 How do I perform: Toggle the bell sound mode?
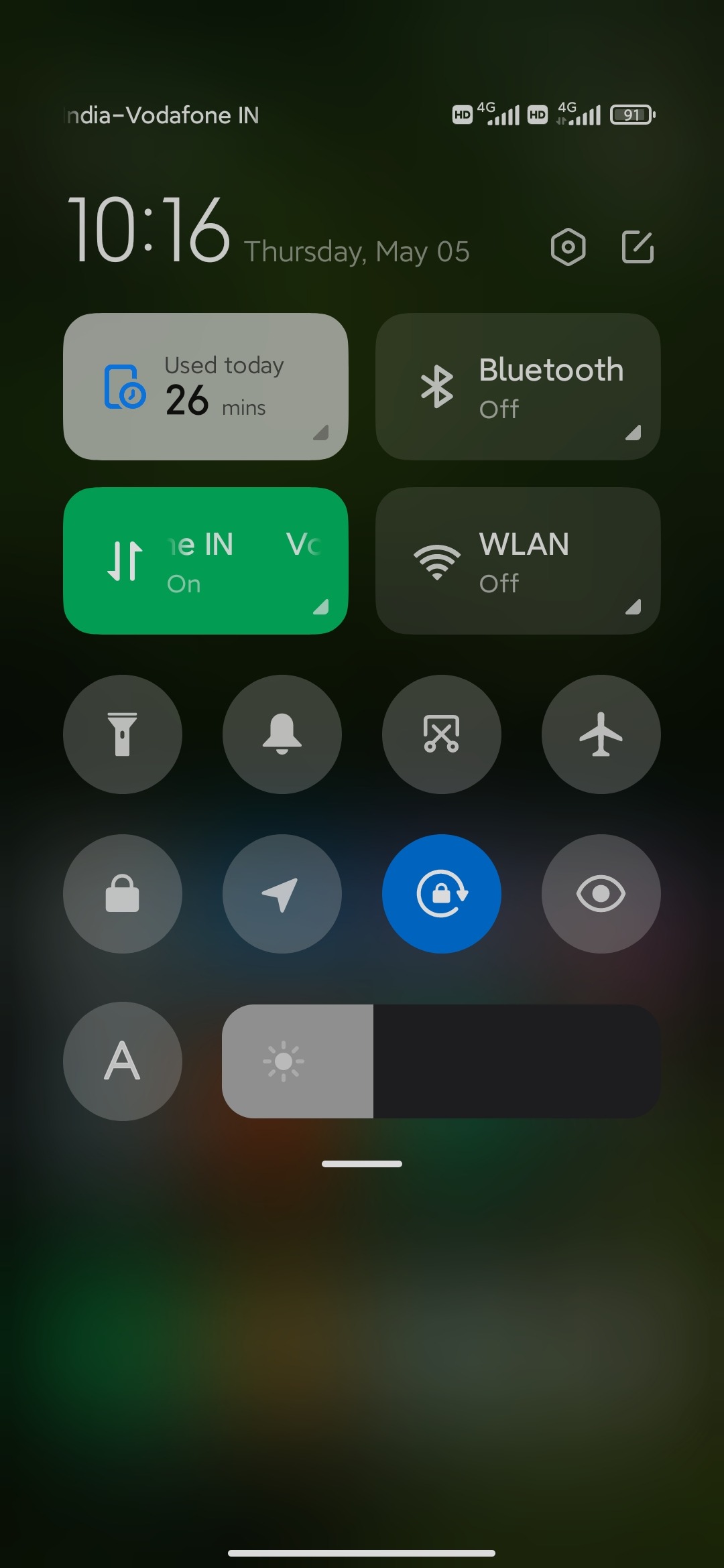[x=282, y=734]
